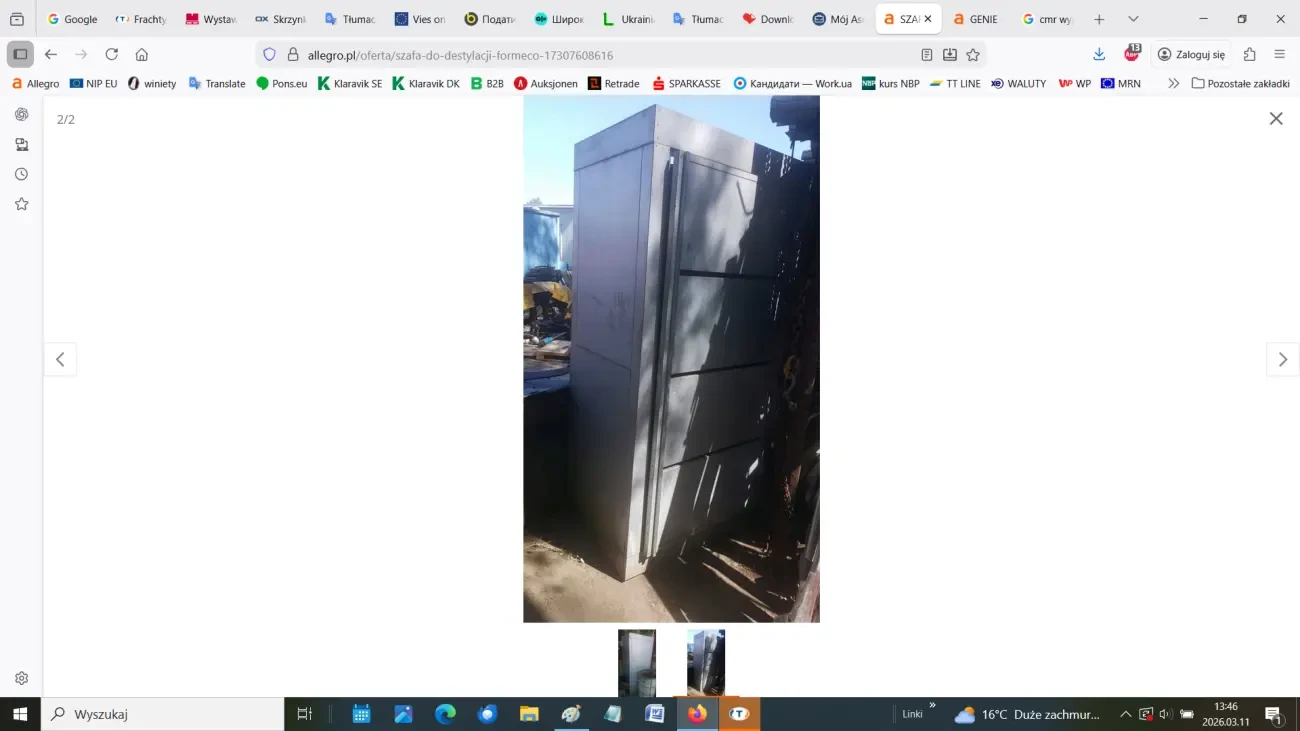Open the Allegro bookmark
This screenshot has width=1300, height=731.
tap(35, 84)
